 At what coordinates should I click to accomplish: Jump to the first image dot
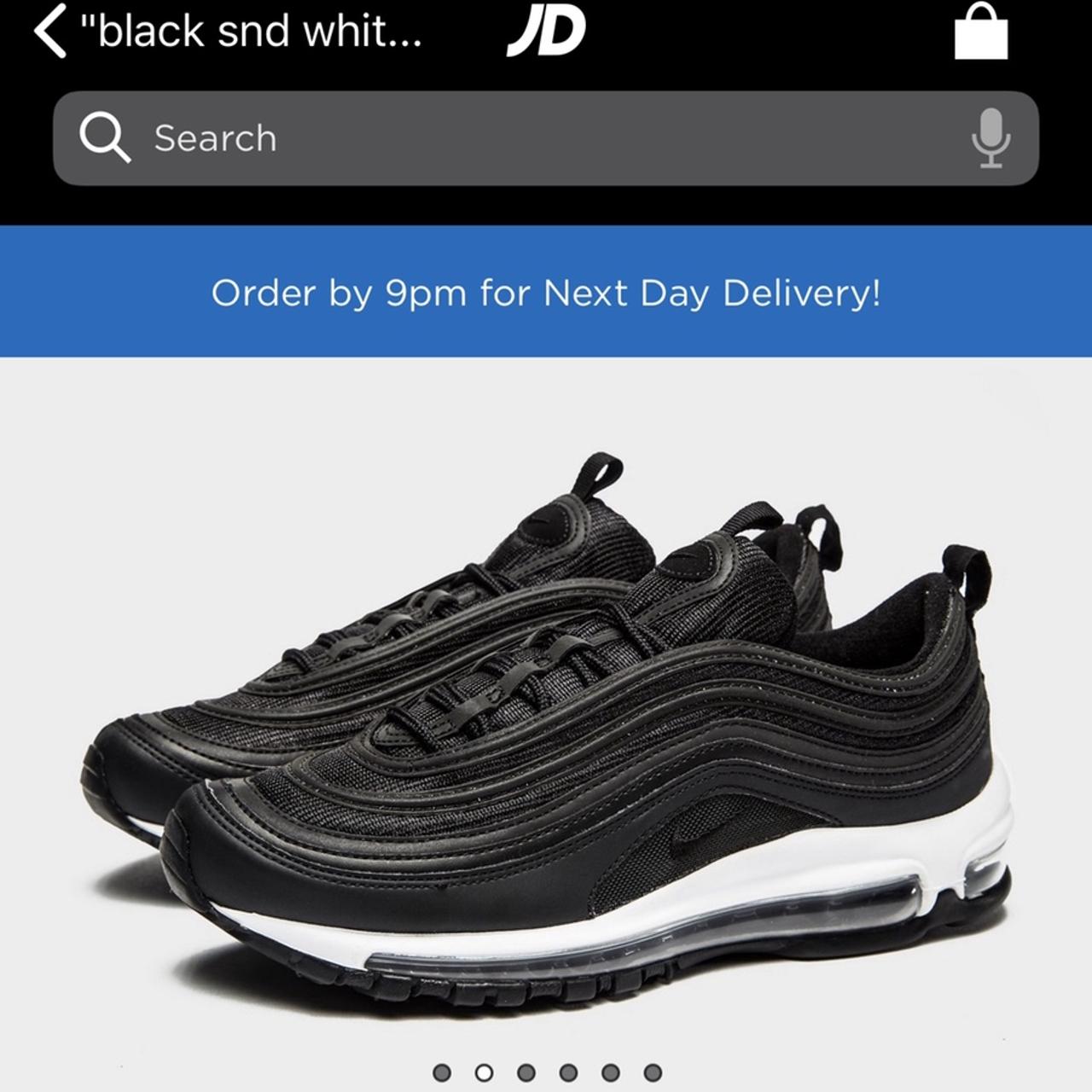(442, 1072)
